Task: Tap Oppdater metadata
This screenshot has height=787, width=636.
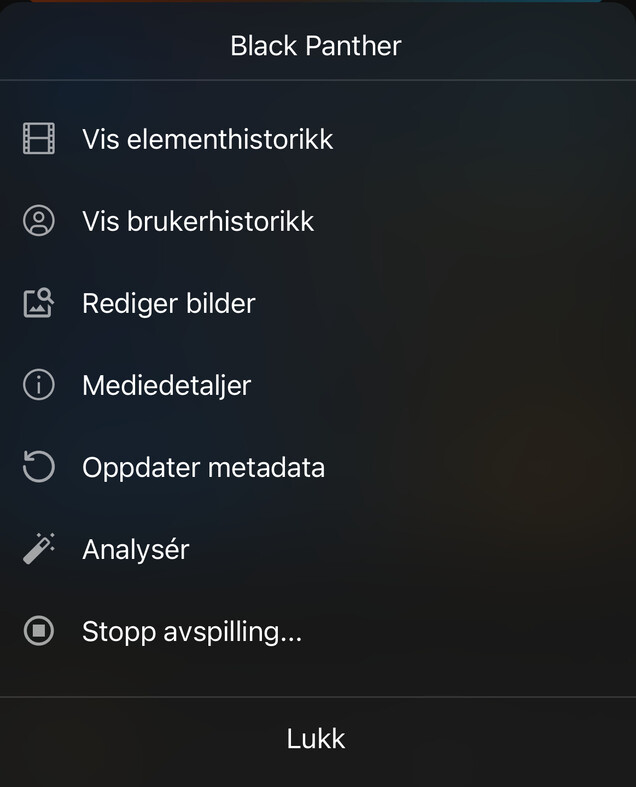Action: (203, 467)
